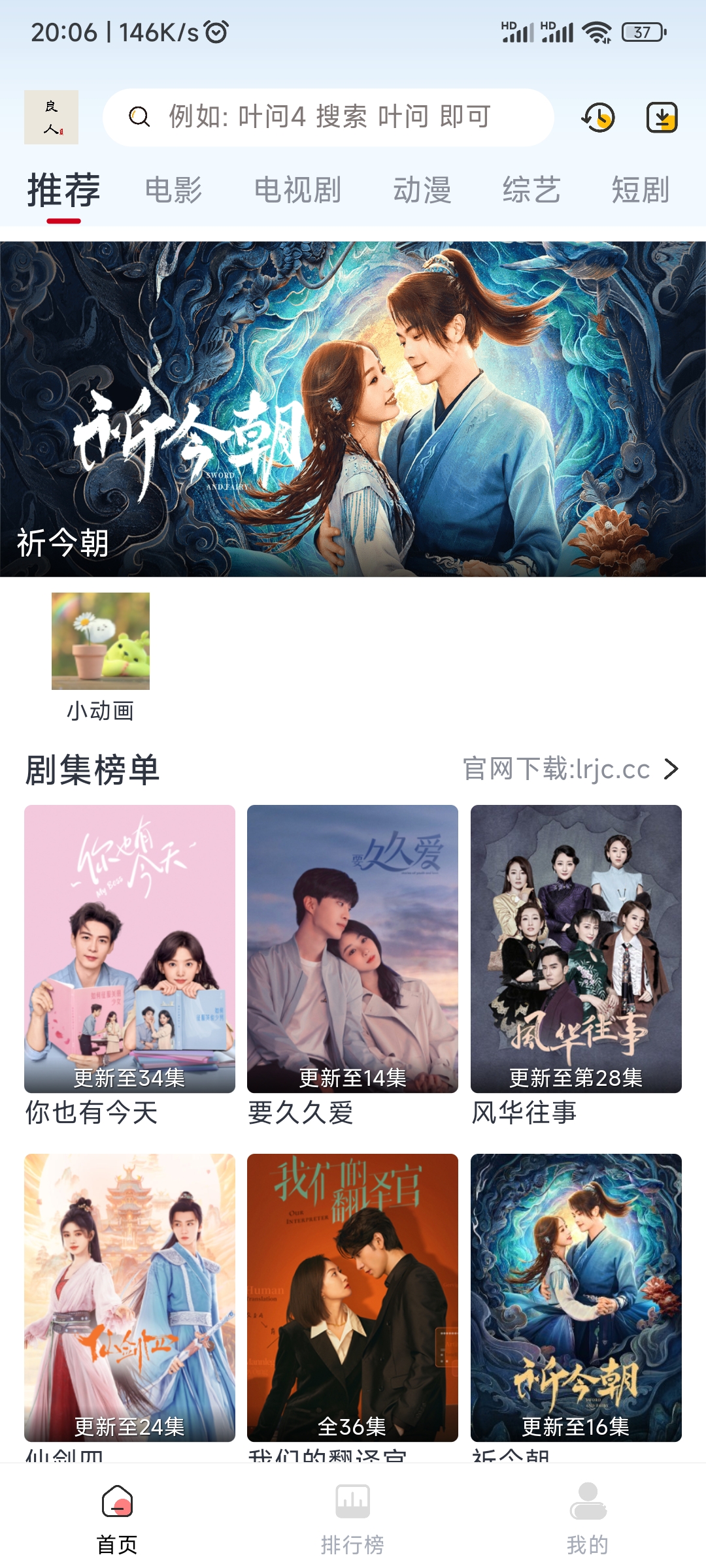
Task: Open the 短剧 category
Action: [x=640, y=190]
